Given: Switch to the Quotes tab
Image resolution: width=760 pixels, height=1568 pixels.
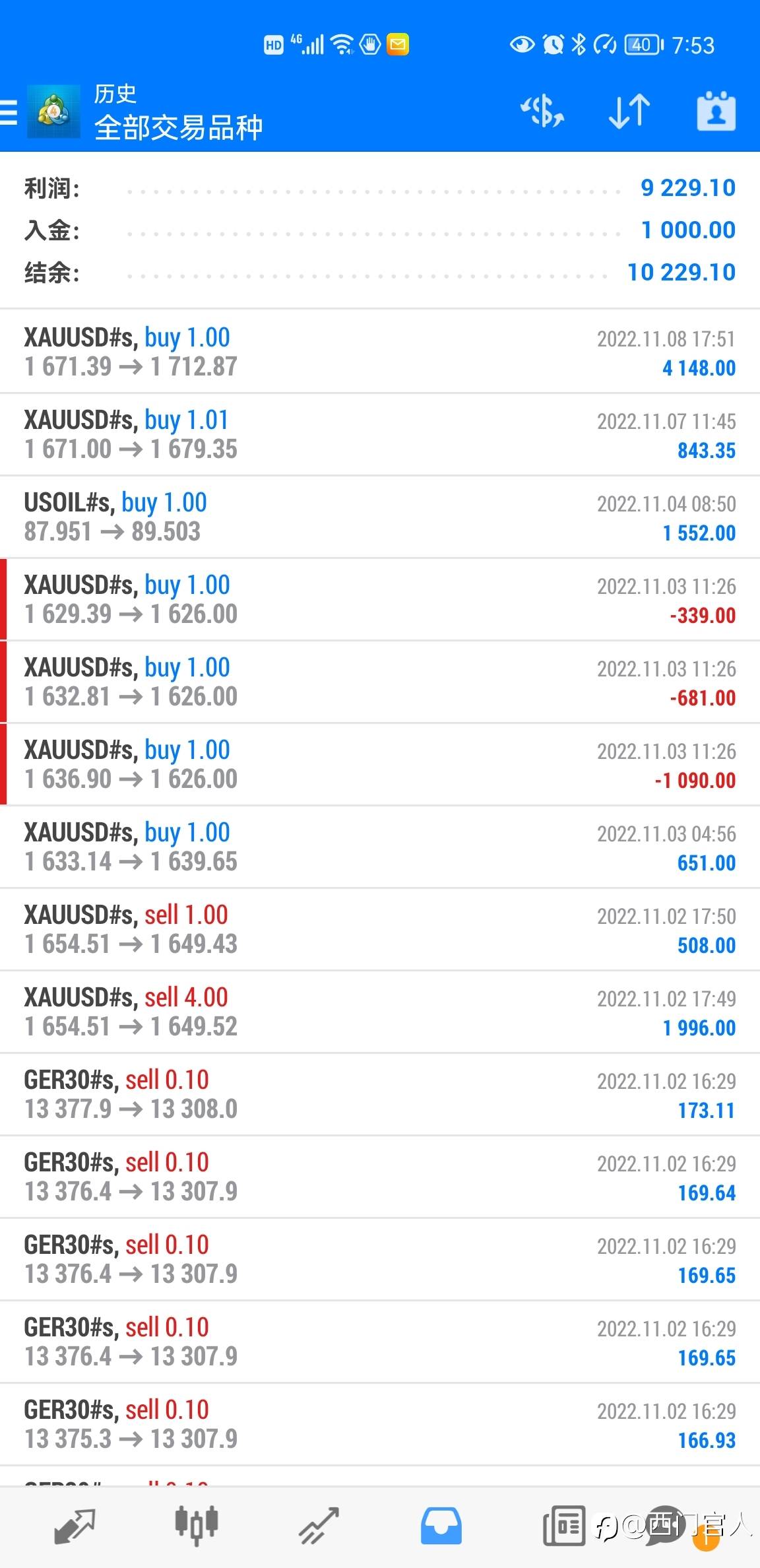Looking at the screenshot, I should 75,1526.
